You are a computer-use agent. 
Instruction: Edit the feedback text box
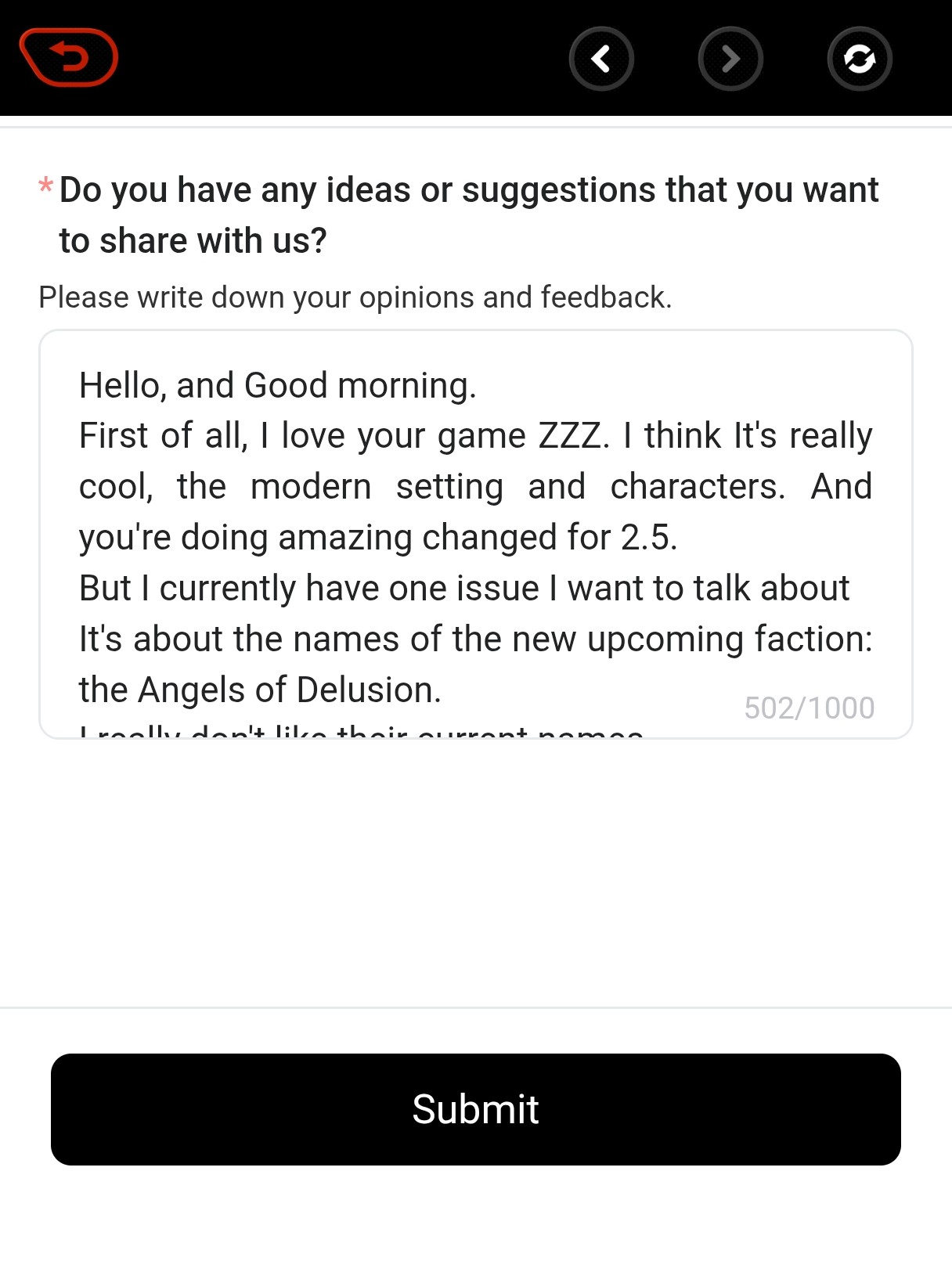[476, 534]
